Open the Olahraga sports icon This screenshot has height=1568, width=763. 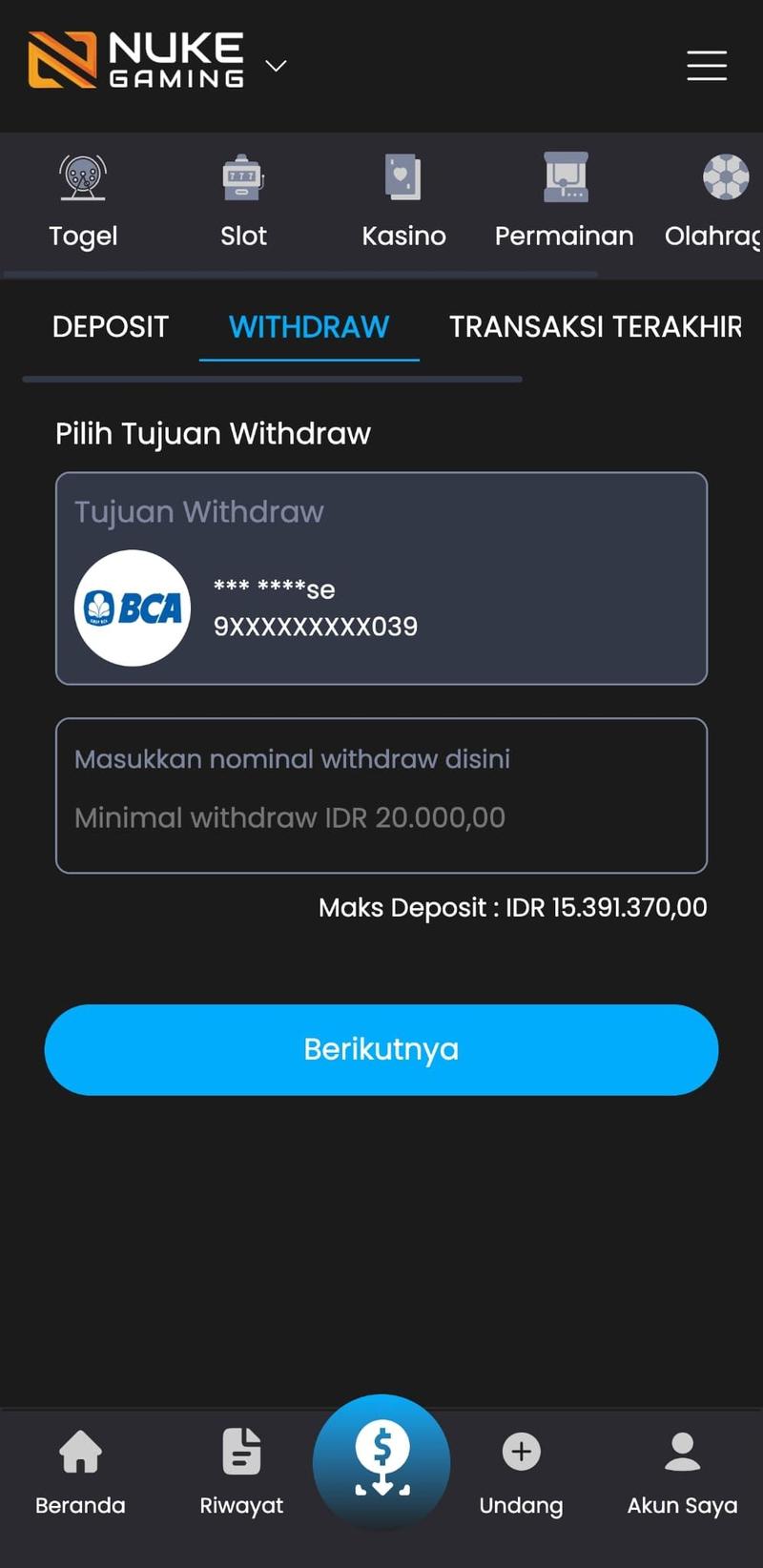pyautogui.click(x=725, y=181)
